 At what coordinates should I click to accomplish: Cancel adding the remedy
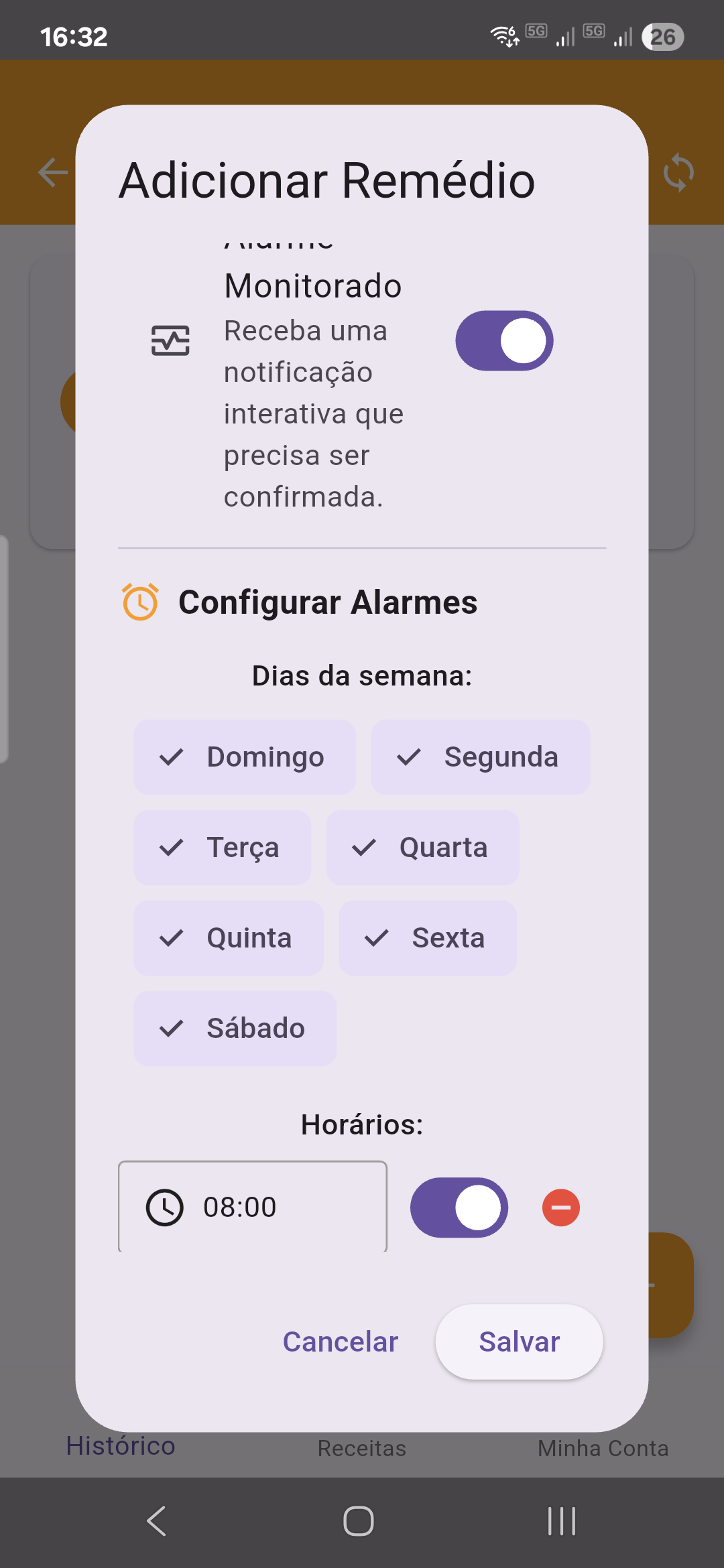click(340, 1342)
